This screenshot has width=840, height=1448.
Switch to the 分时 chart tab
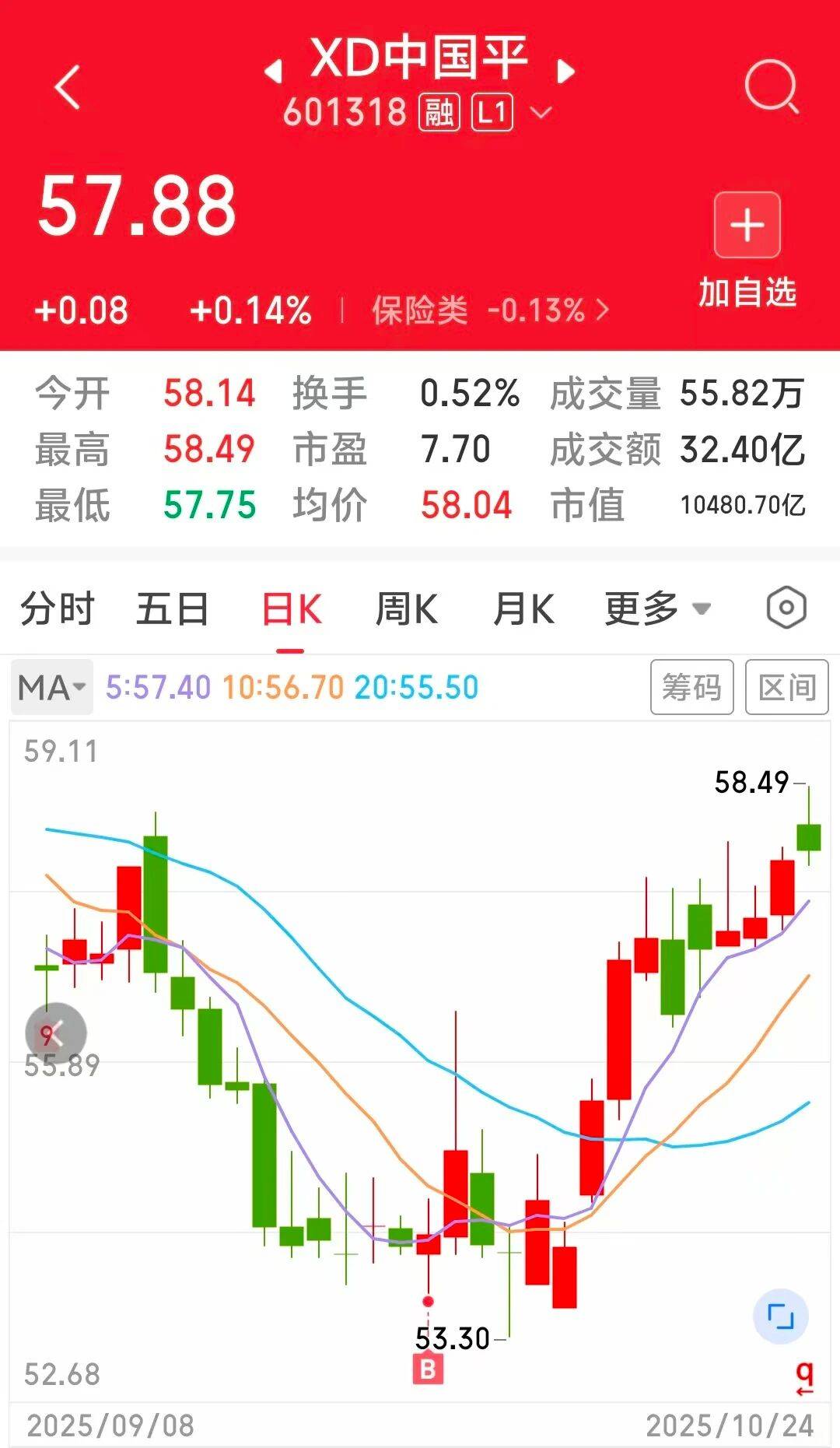pos(57,608)
